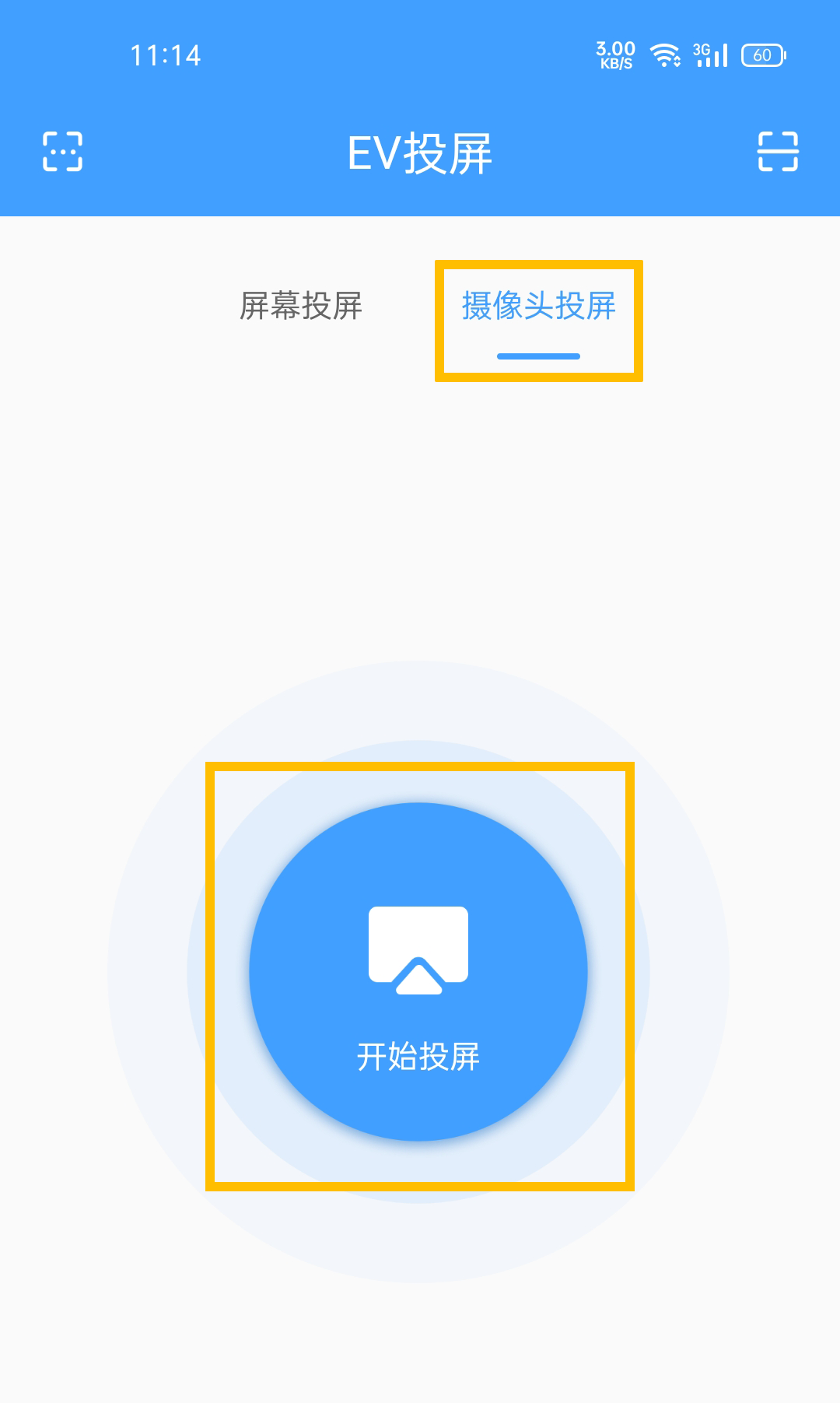Switch to the 屏幕投屏 tab
Image resolution: width=840 pixels, height=1403 pixels.
(x=301, y=306)
